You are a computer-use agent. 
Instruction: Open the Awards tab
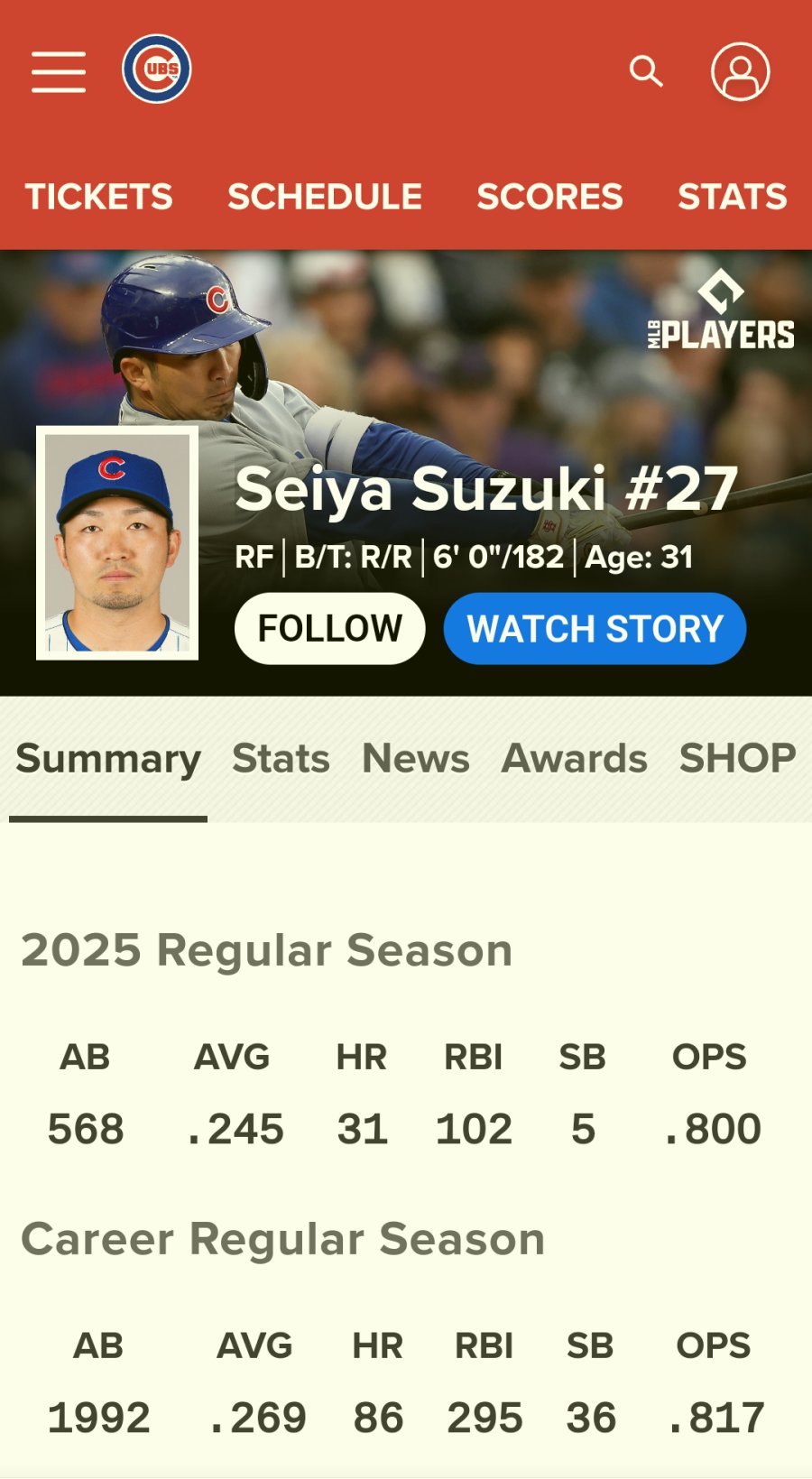point(574,759)
